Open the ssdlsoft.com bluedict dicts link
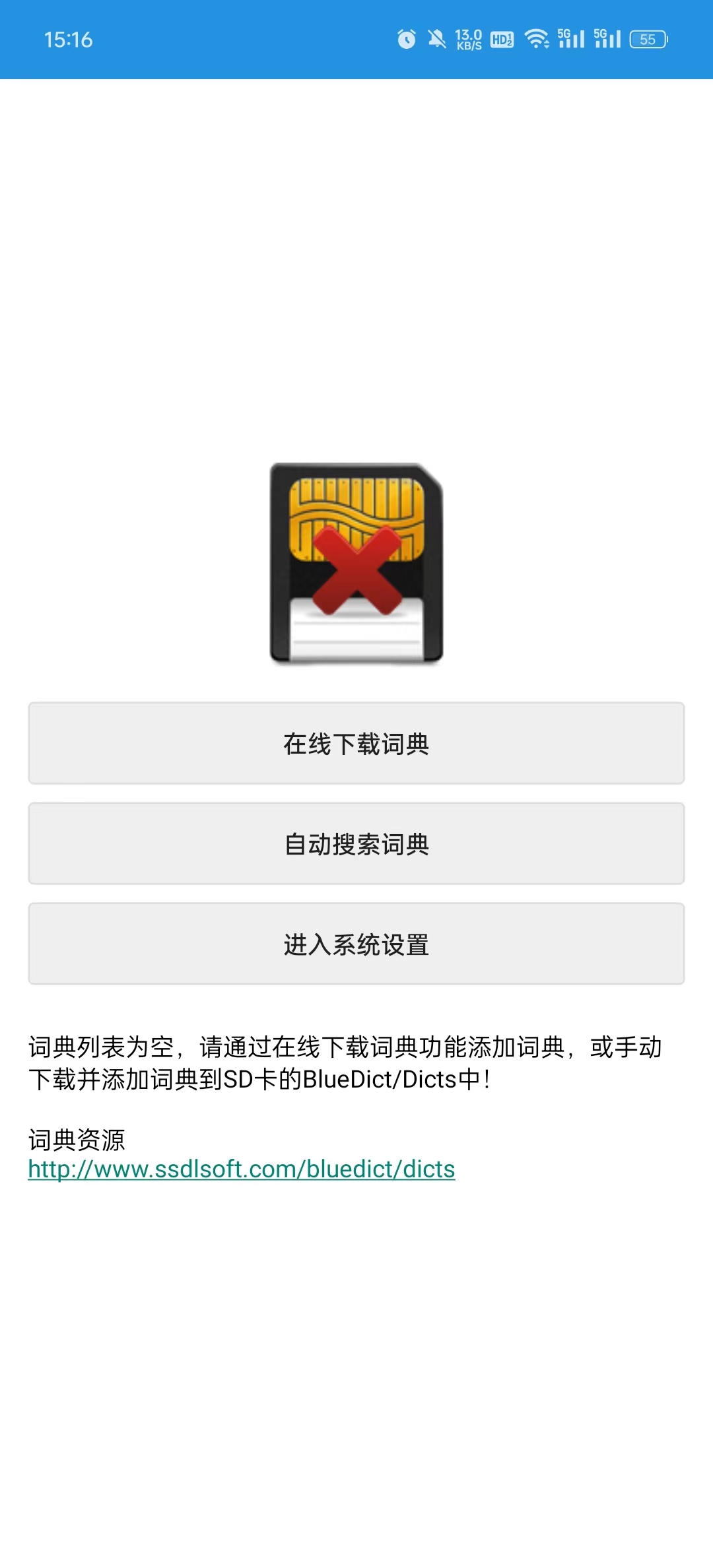The height and width of the screenshot is (1568, 713). 242,1169
